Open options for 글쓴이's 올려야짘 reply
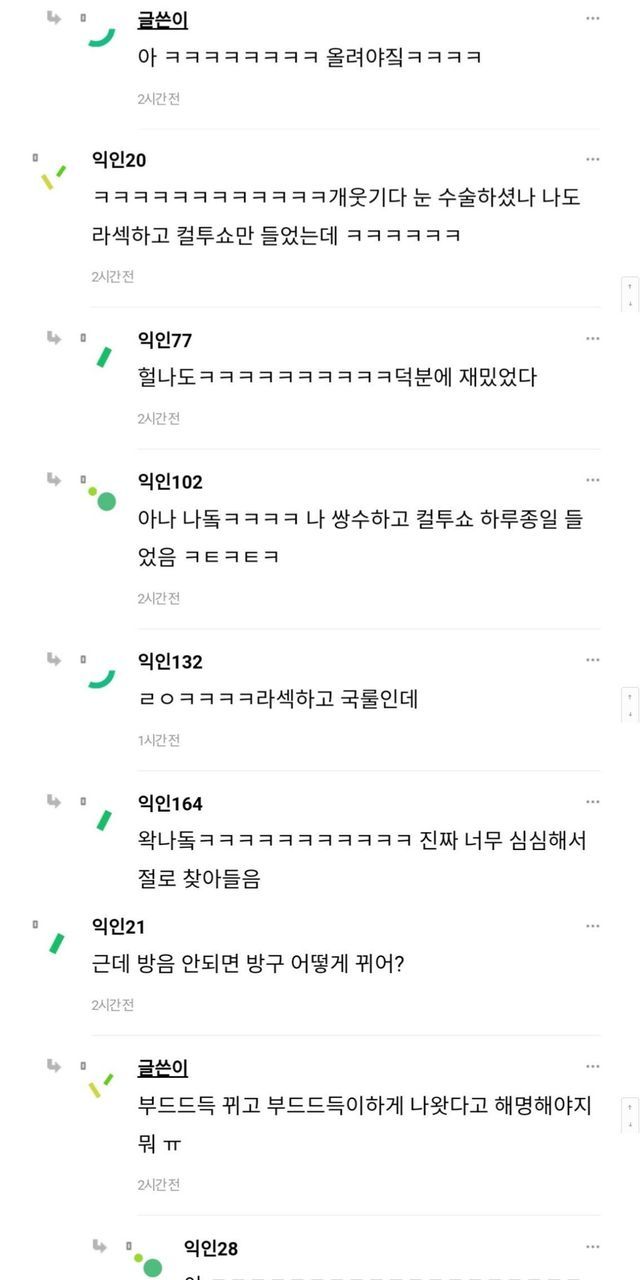The image size is (640, 1280). 593,19
